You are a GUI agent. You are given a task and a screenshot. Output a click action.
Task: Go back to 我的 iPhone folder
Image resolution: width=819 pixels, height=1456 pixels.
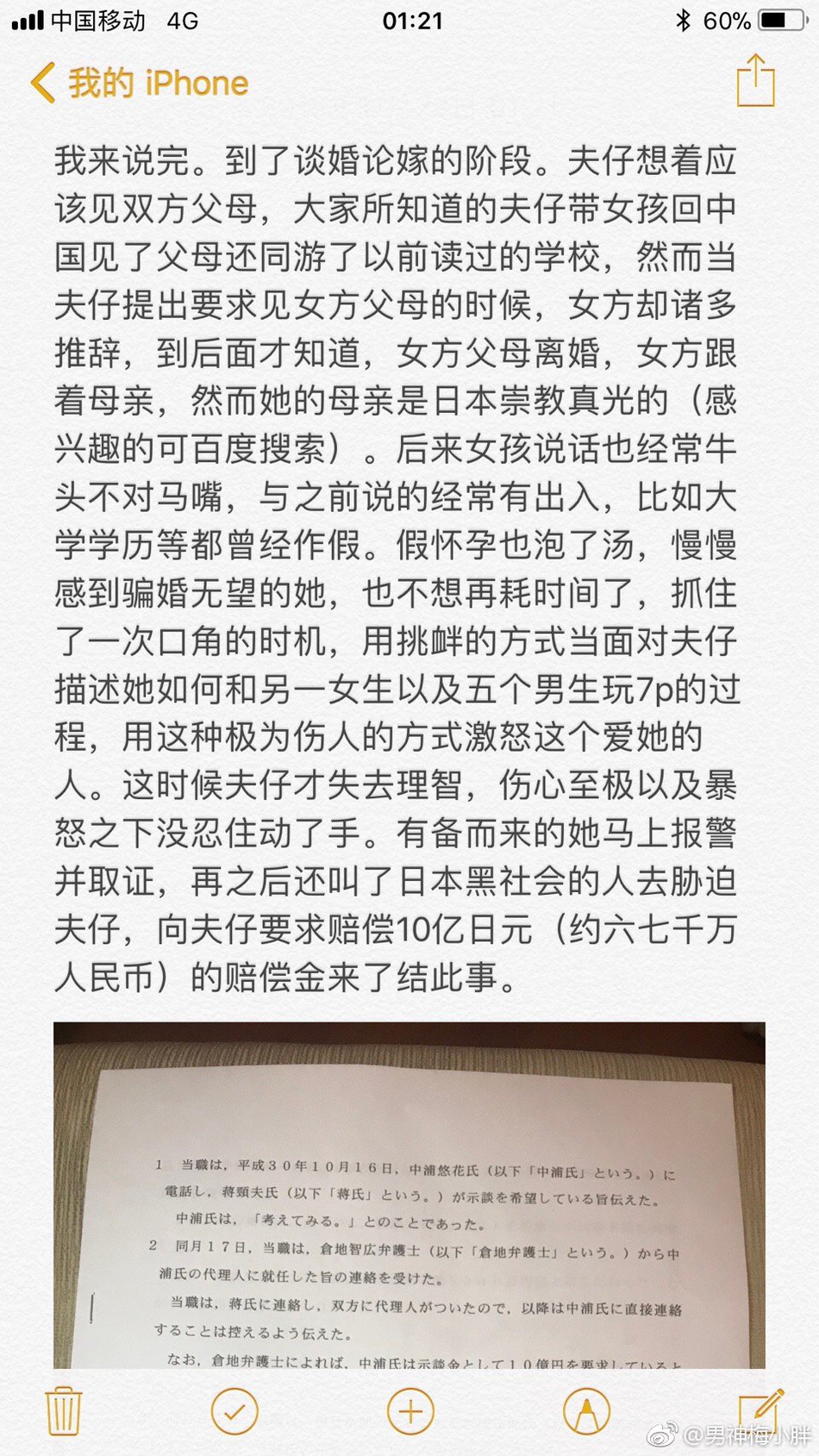pos(140,84)
